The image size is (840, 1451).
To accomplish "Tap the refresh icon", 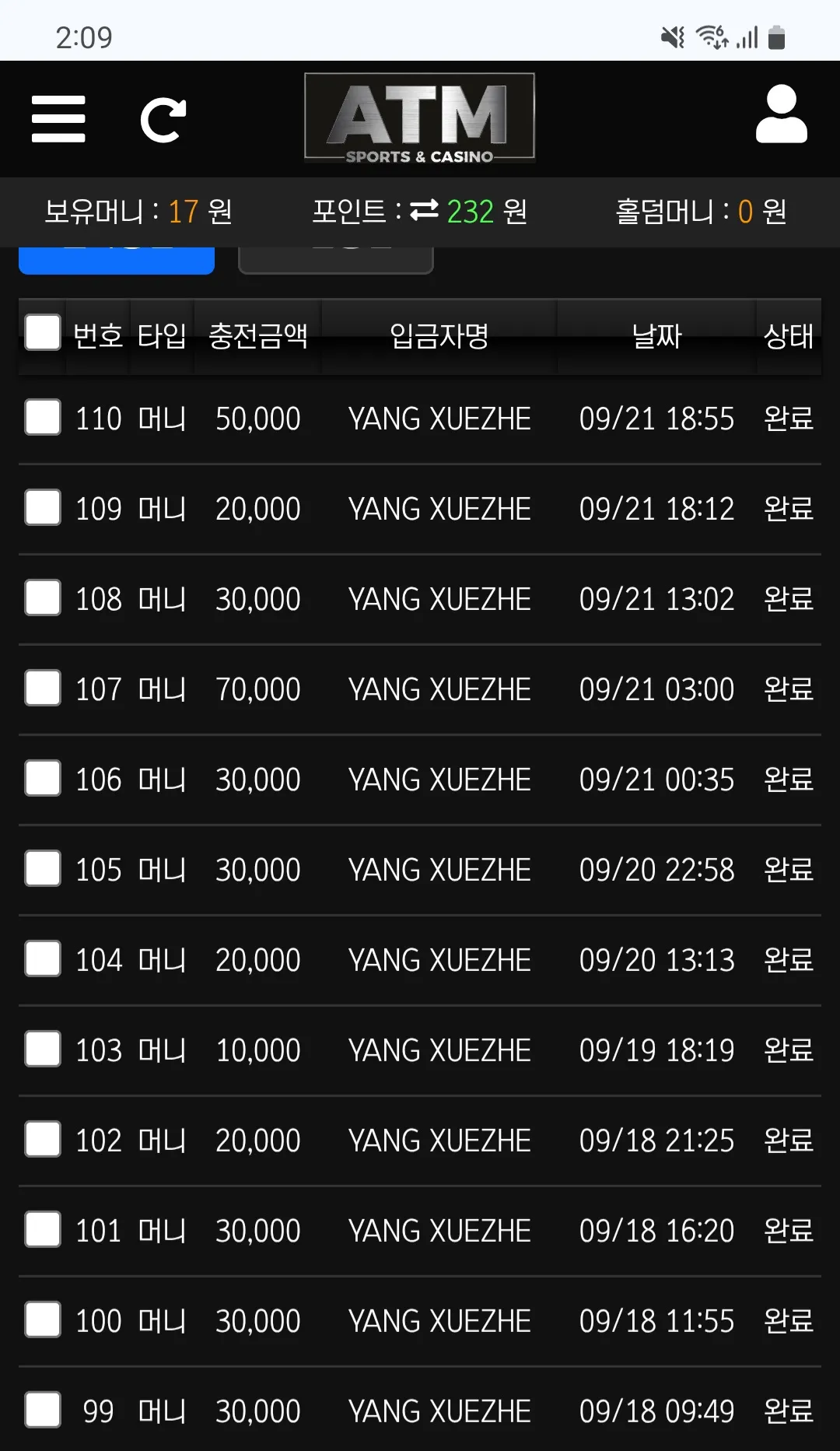I will click(163, 120).
